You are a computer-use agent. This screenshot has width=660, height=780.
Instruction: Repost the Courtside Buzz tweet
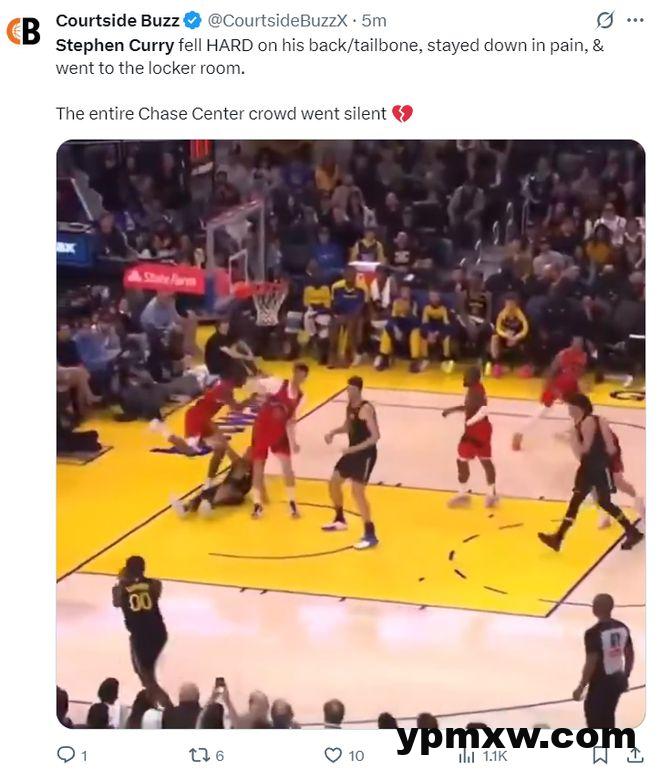[x=200, y=755]
